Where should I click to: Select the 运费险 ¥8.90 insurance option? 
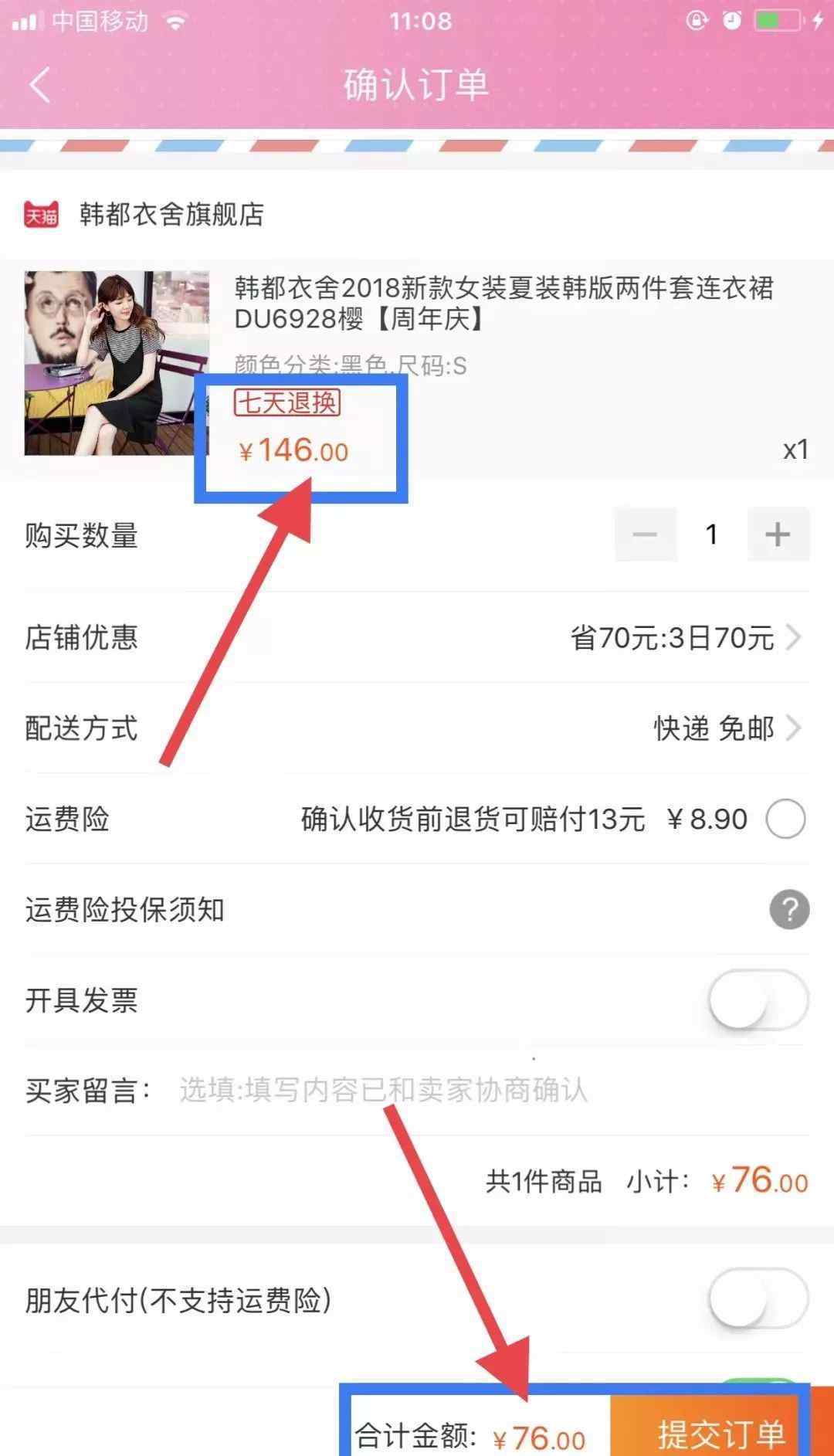pos(785,819)
